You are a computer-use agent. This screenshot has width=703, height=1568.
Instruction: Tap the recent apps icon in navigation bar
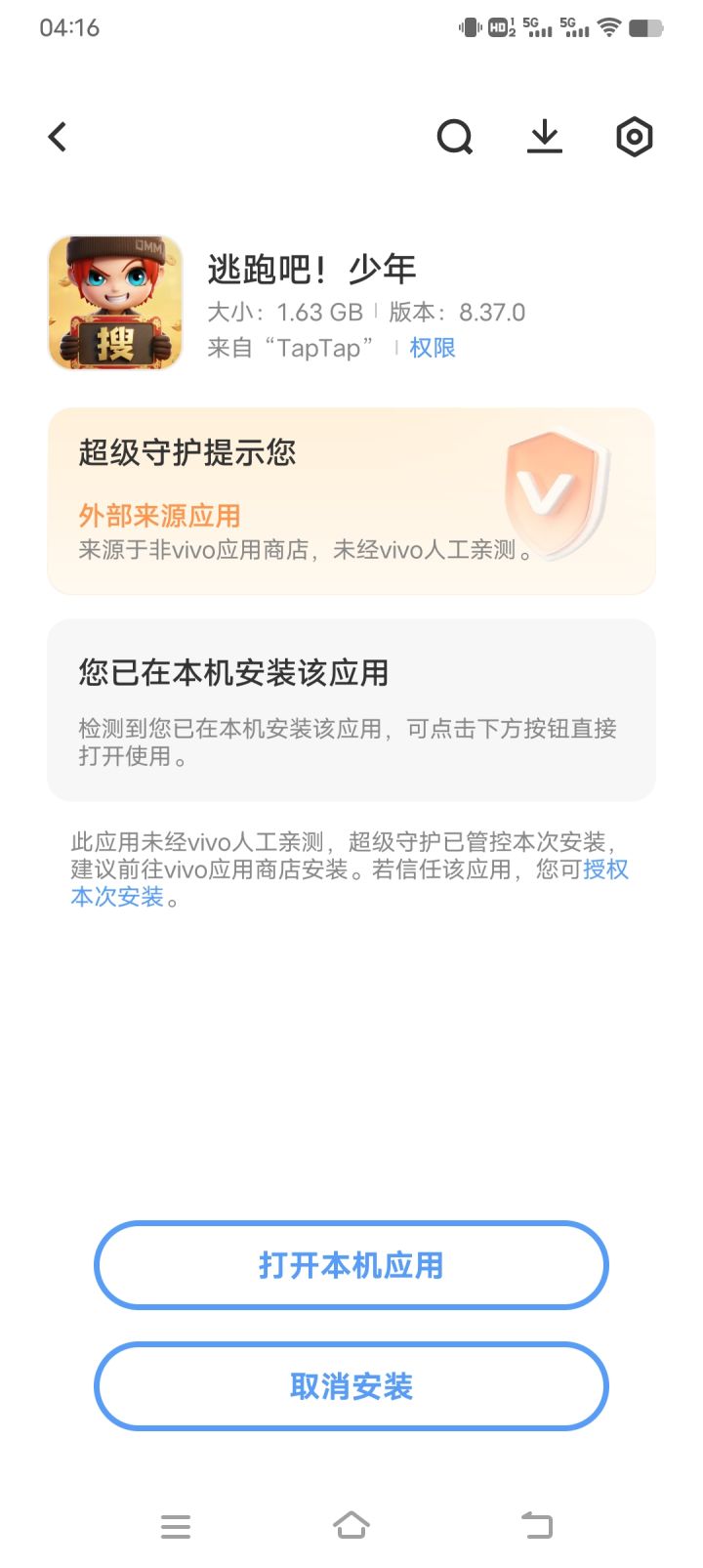pyautogui.click(x=176, y=1524)
